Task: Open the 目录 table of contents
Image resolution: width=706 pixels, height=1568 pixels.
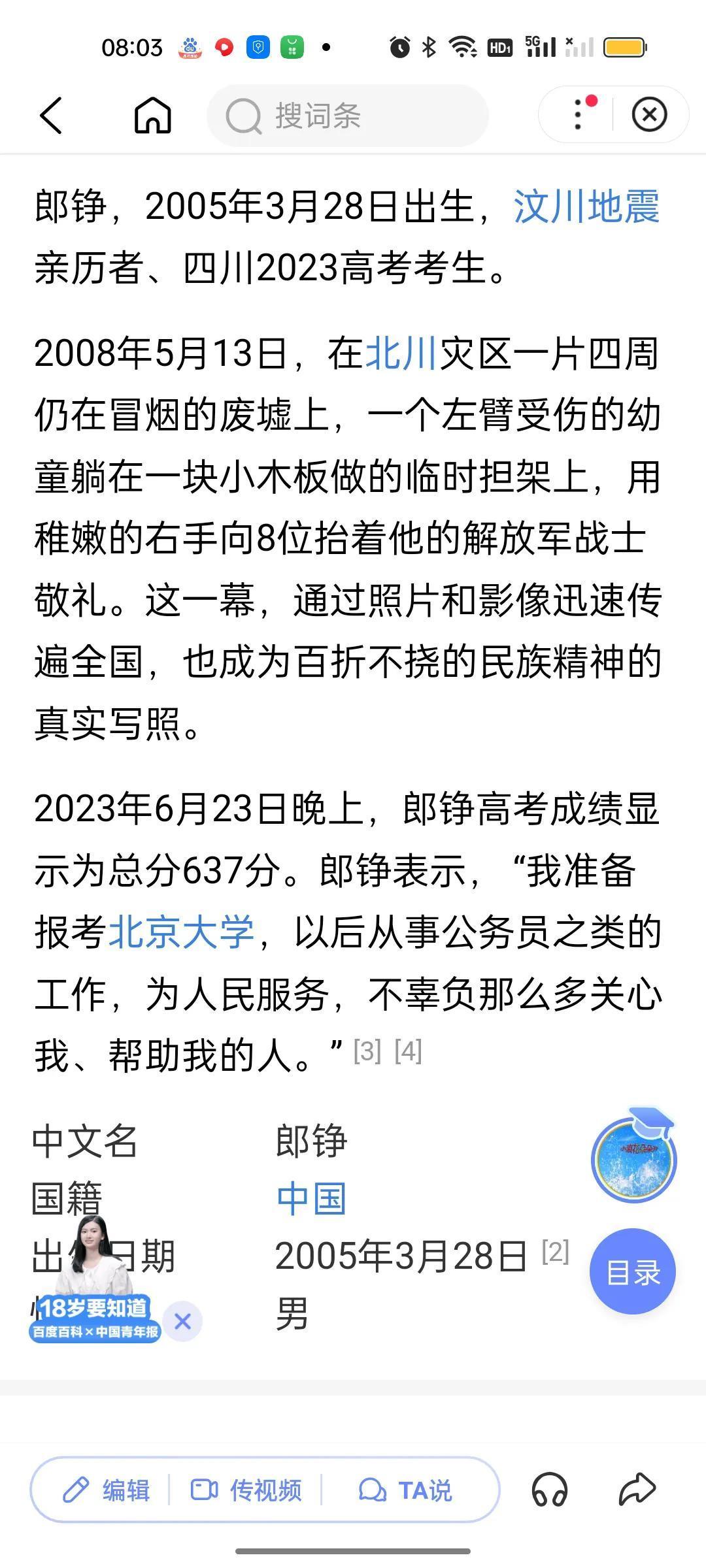Action: [x=632, y=1271]
